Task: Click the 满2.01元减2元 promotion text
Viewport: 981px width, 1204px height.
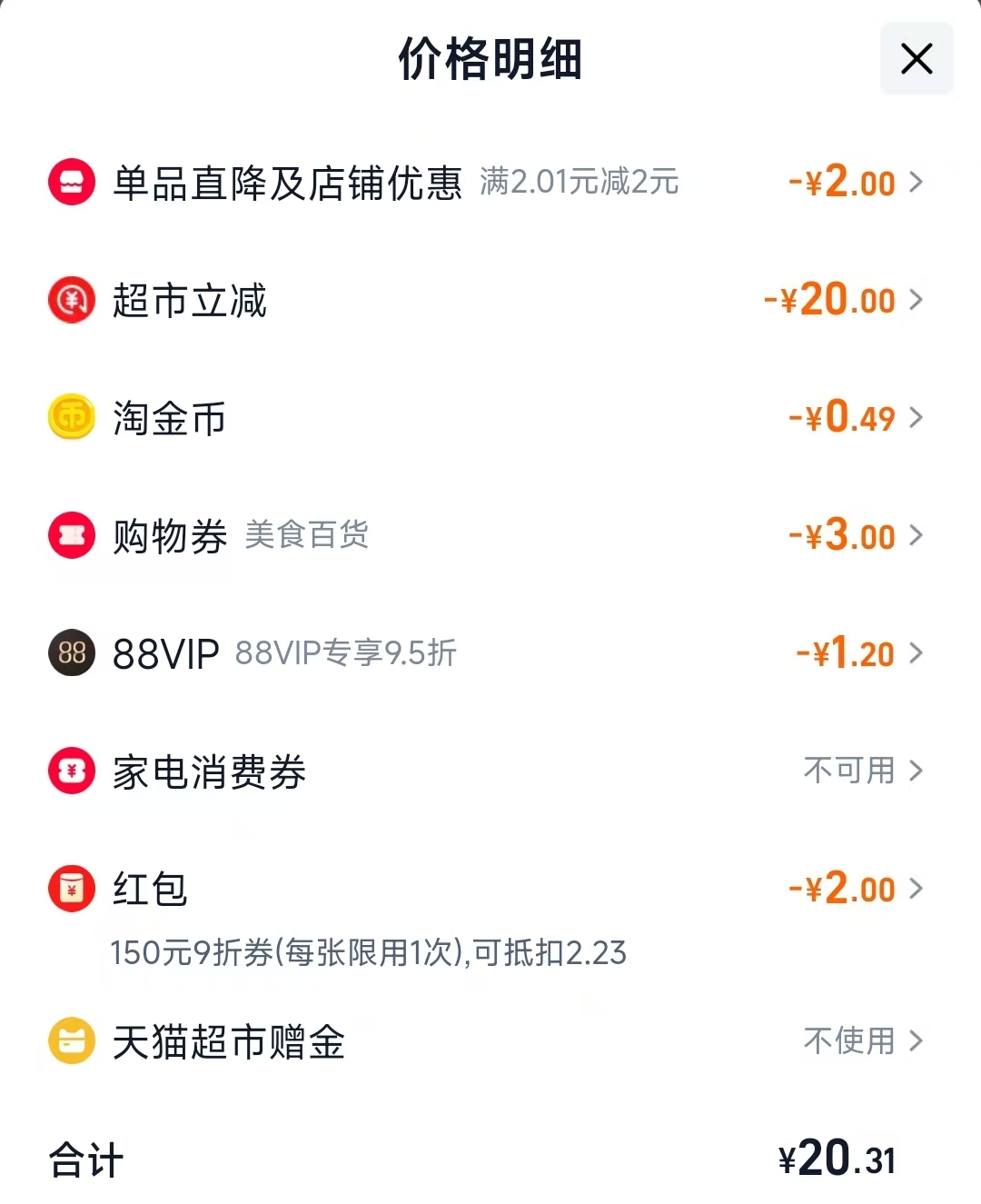Action: (x=579, y=183)
